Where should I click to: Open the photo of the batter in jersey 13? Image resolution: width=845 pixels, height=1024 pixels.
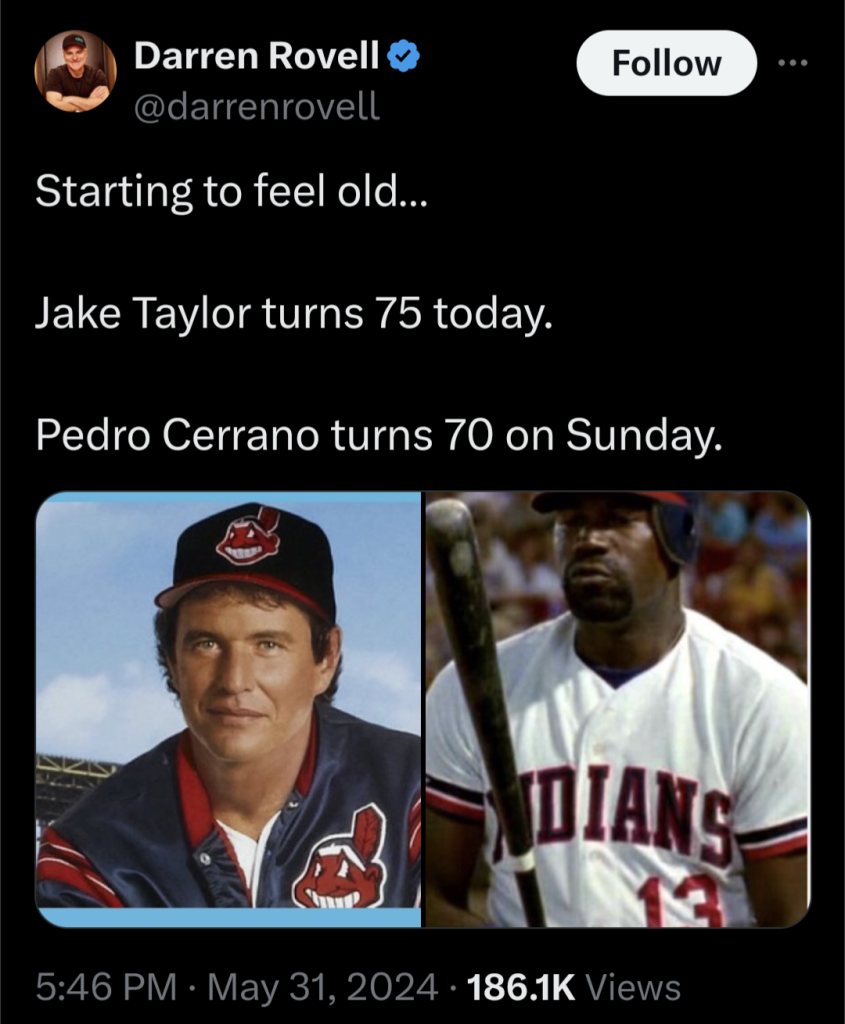point(617,710)
